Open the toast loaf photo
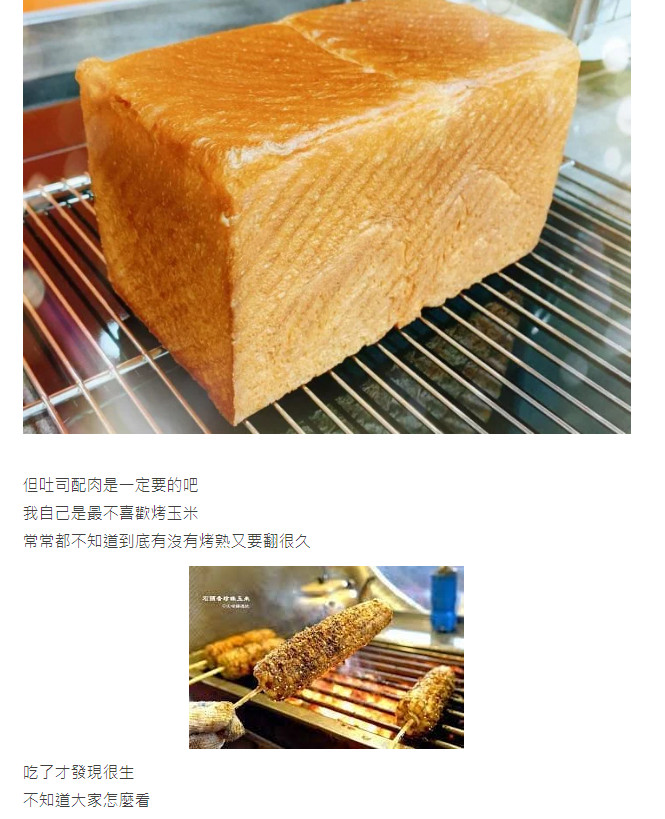This screenshot has width=665, height=819. (x=327, y=215)
